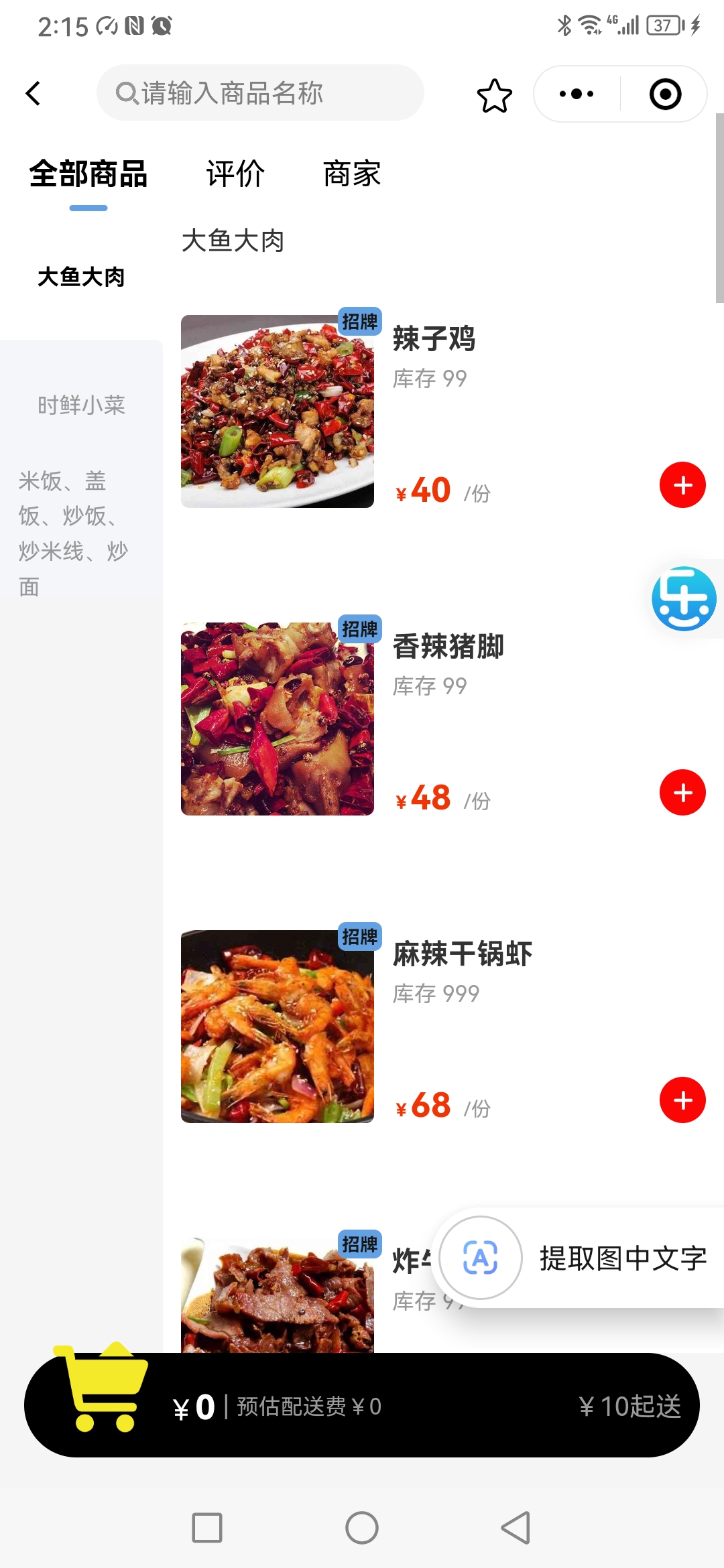The image size is (724, 1568).
Task: Add 麻辣干锅虾 to the cart
Action: (682, 1100)
